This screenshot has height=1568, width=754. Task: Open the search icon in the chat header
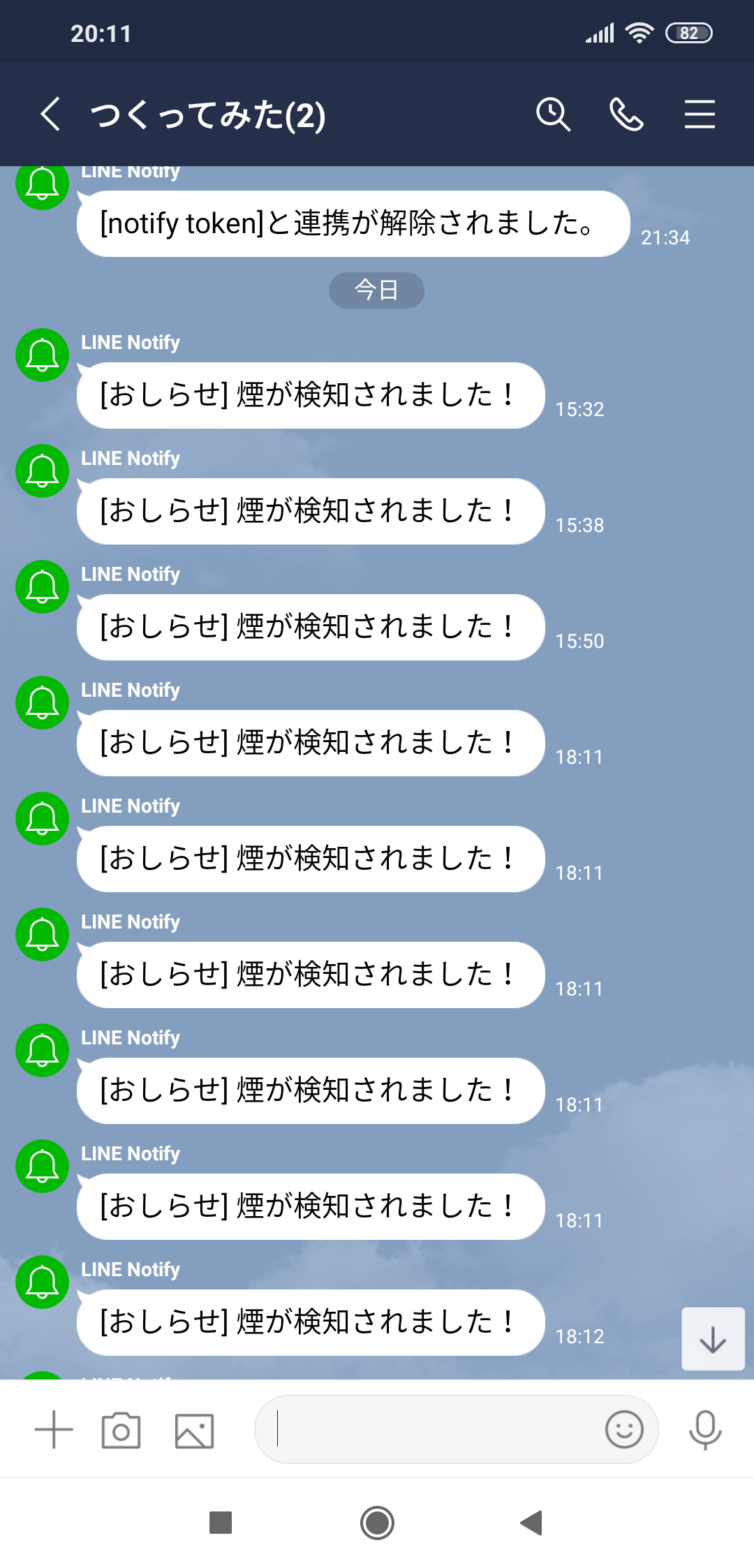point(552,114)
